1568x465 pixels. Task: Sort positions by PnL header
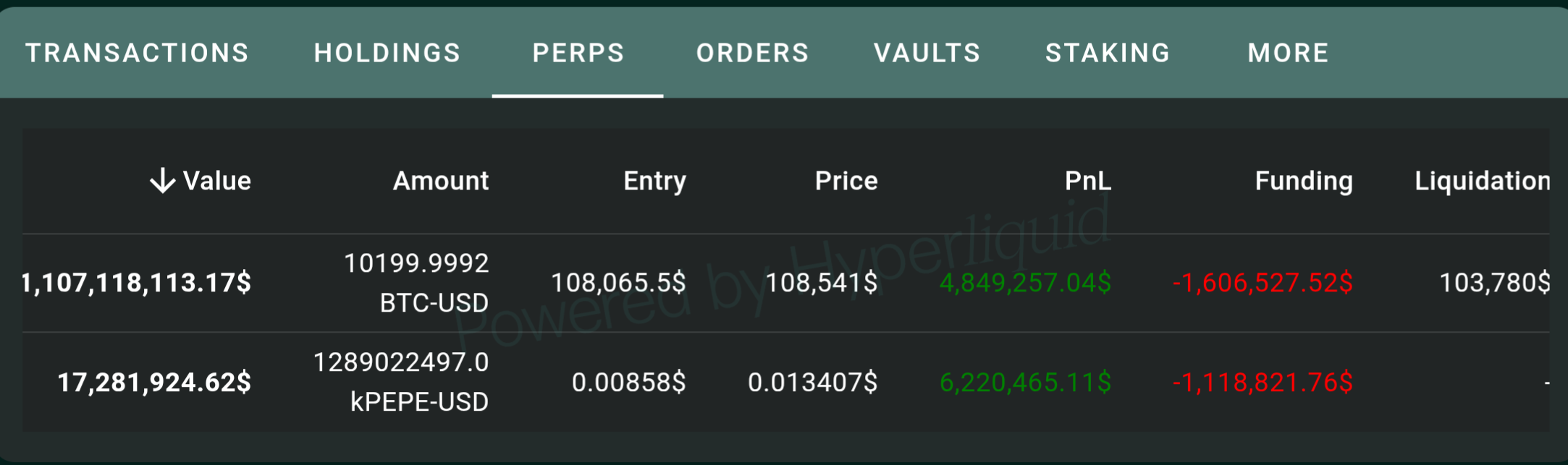tap(1087, 181)
